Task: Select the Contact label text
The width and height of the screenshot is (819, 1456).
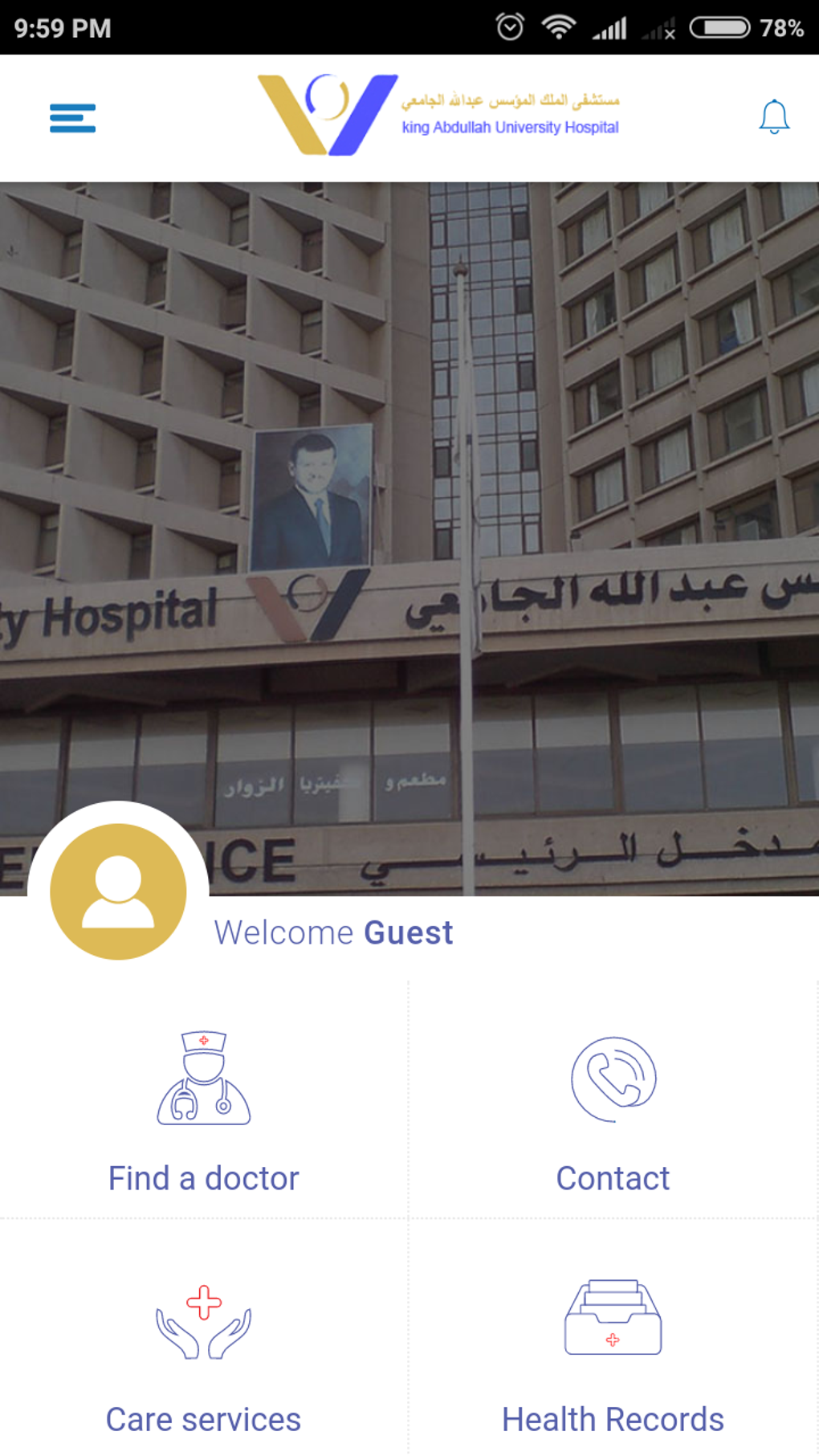Action: pyautogui.click(x=613, y=1178)
